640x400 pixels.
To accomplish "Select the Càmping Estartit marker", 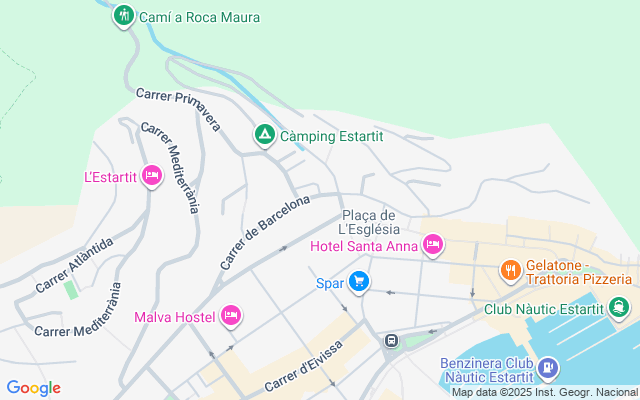I will (264, 133).
